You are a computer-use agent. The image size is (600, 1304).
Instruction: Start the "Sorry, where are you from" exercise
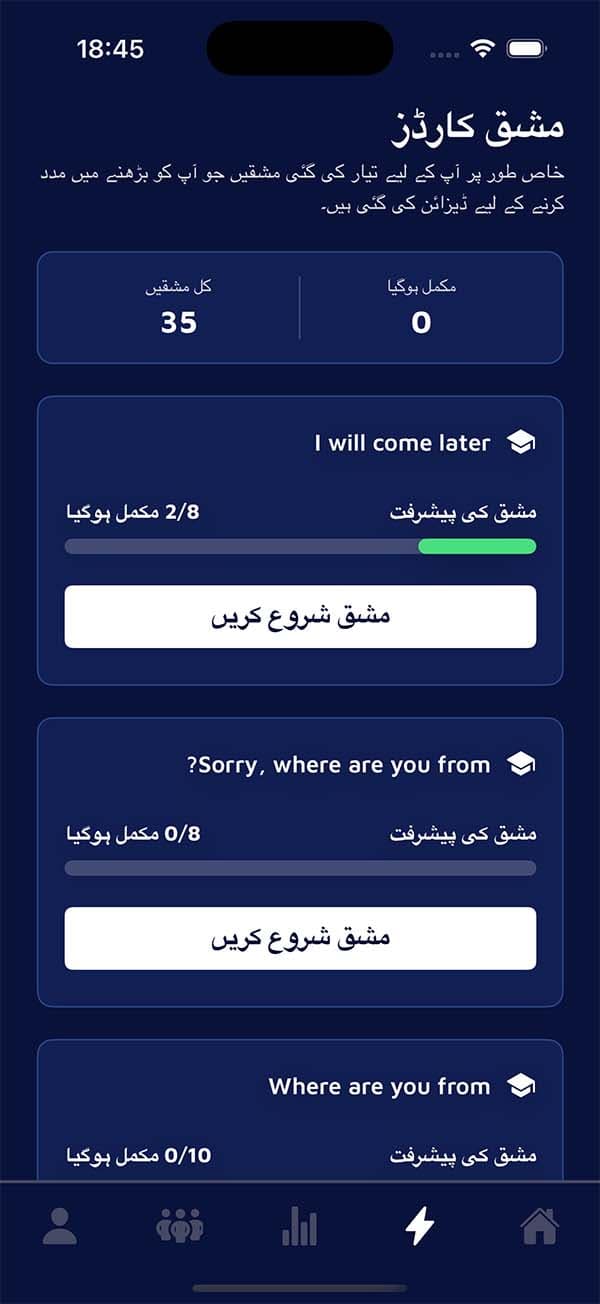click(300, 938)
